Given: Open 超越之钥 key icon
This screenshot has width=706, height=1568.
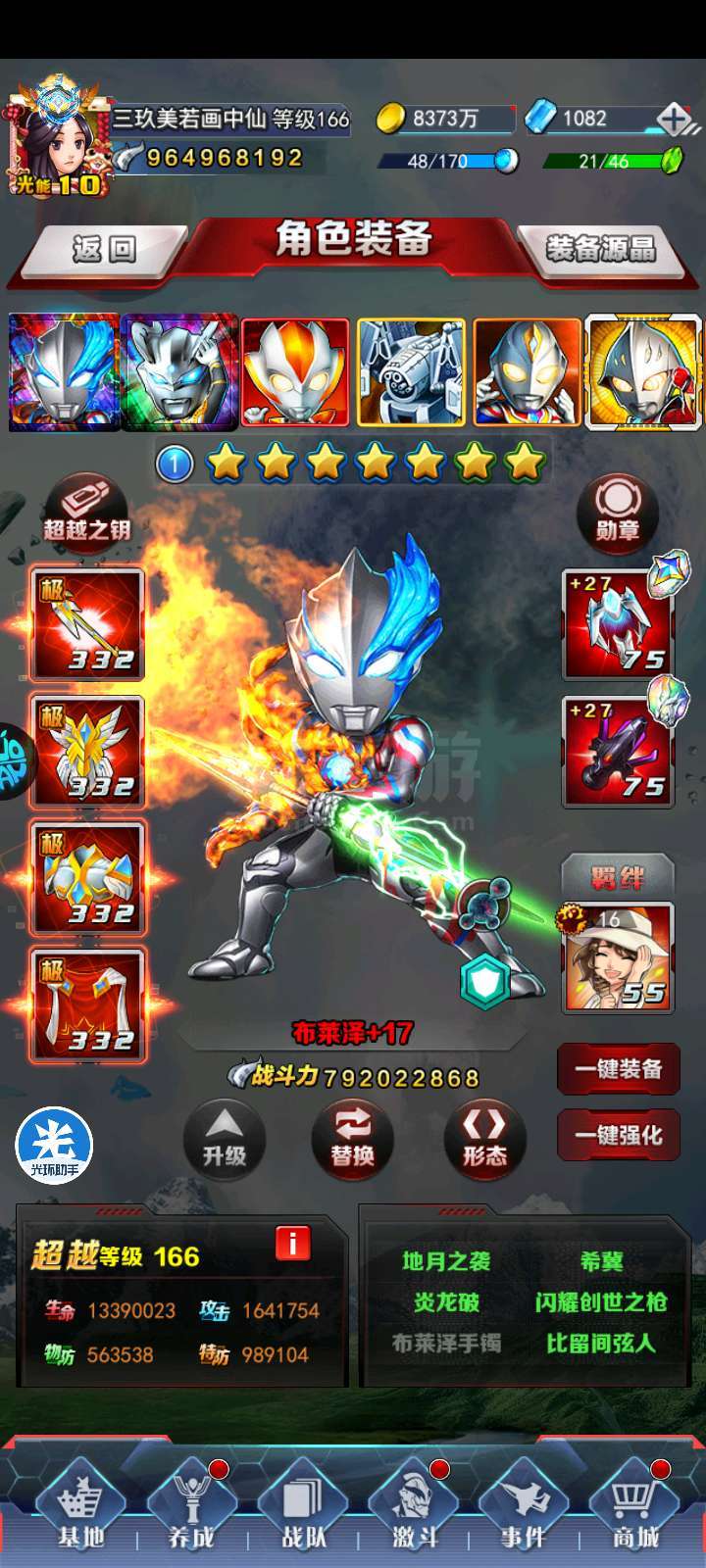Looking at the screenshot, I should pos(86,512).
